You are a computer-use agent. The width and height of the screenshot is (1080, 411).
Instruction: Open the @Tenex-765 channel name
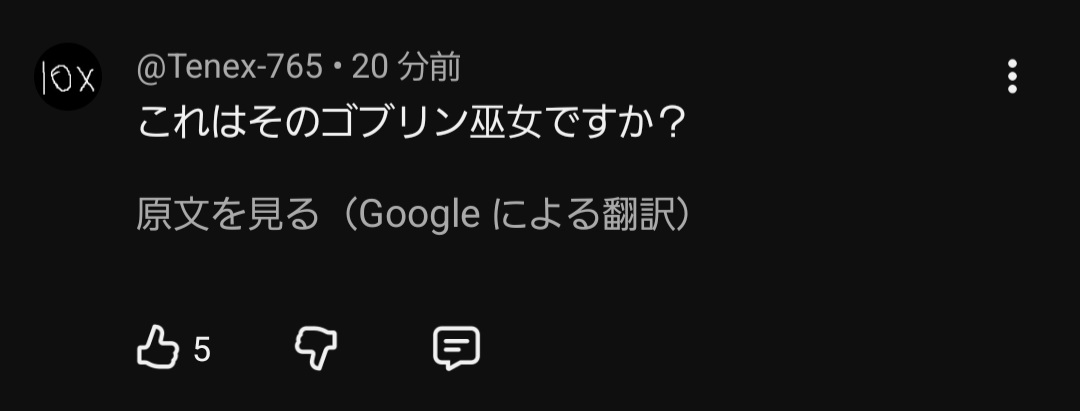click(229, 67)
